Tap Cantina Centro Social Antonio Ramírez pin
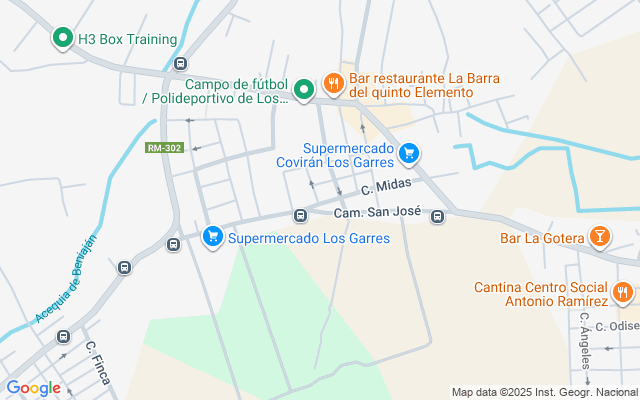Screen dimensions: 640x400 coord(622,292)
